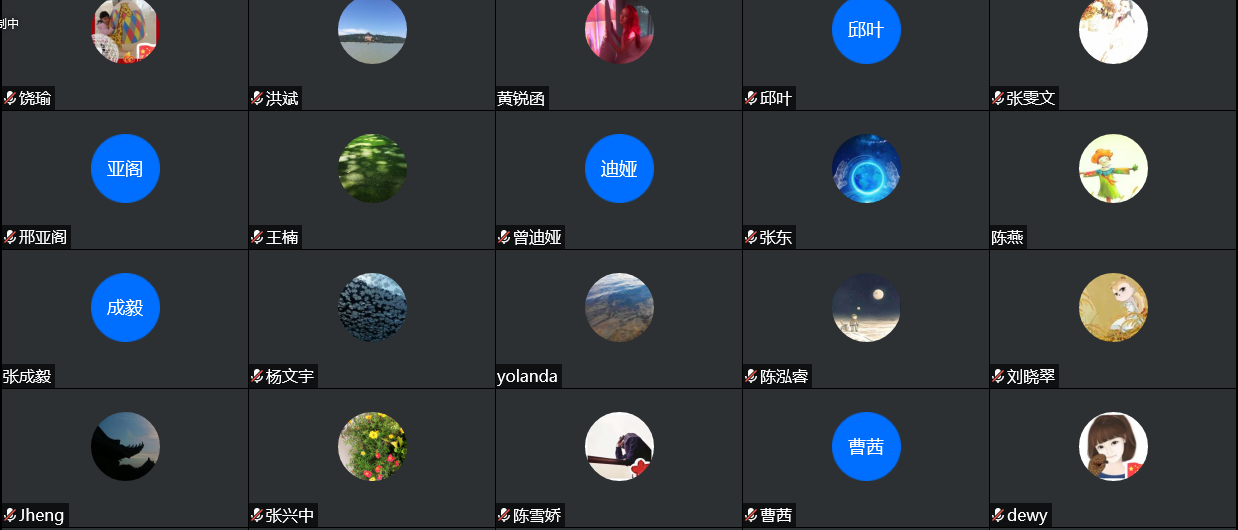
Task: Tap participant tile 杨文宇
Action: [372, 319]
